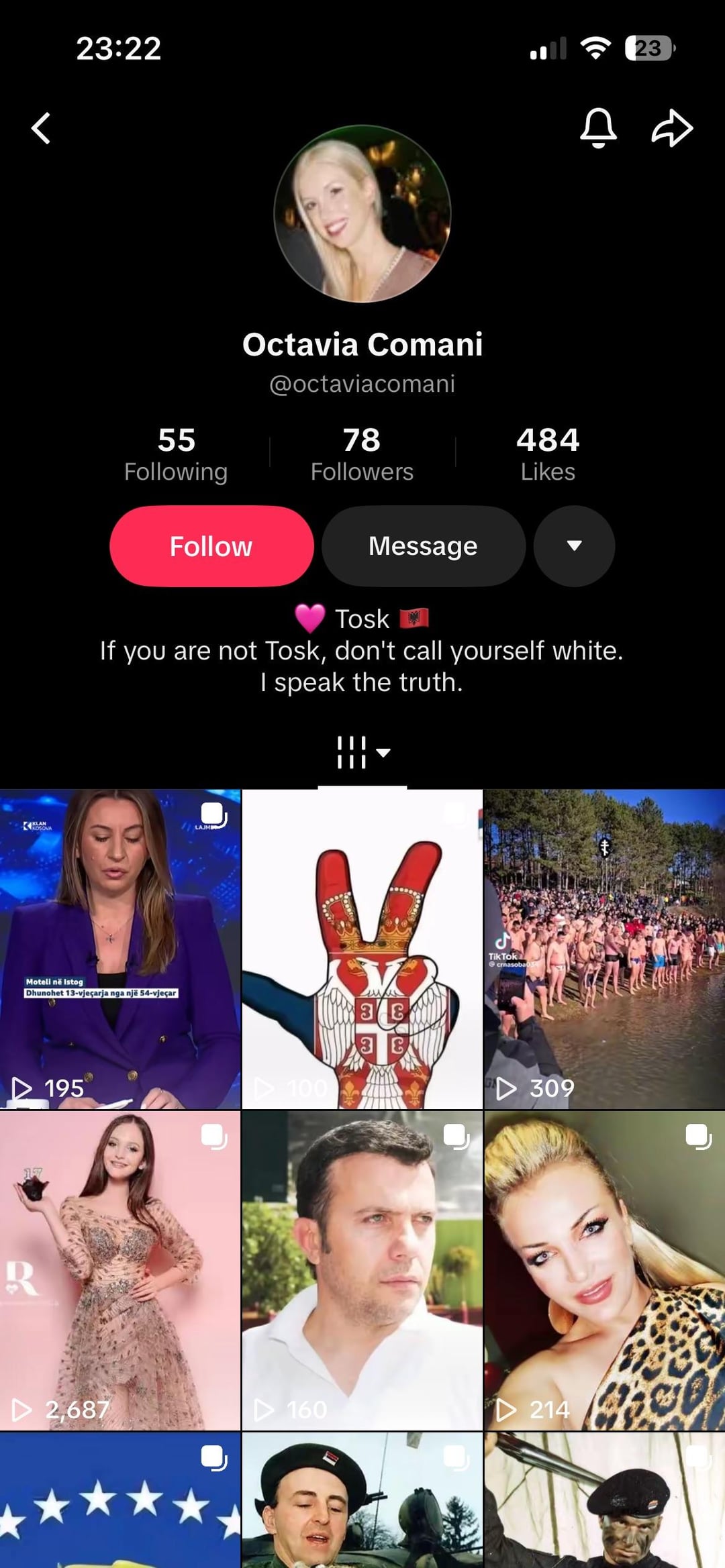View the 55 Following list
This screenshot has width=725, height=1568.
coord(176,454)
